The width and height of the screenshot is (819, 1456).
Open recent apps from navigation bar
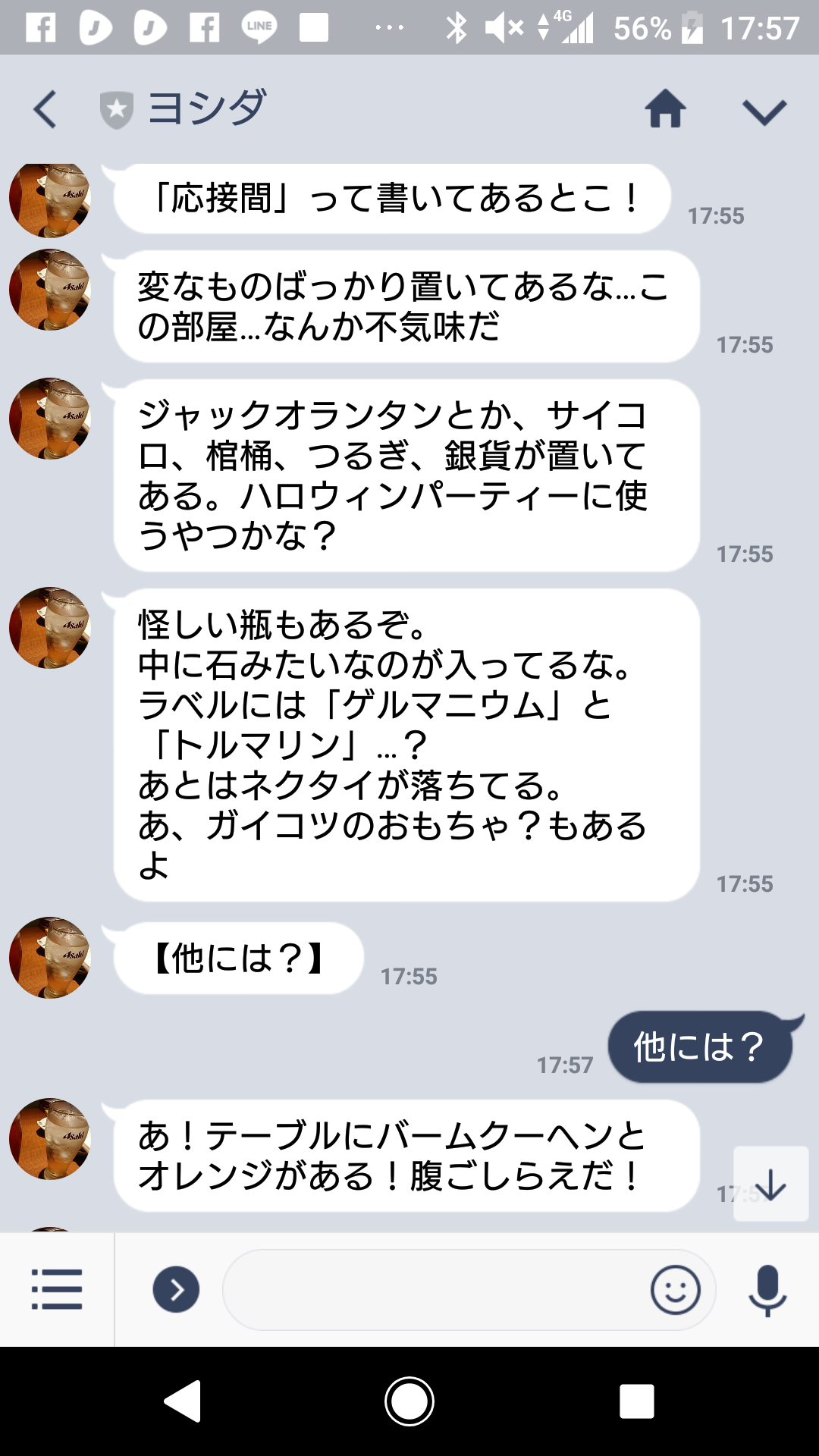pos(636,1401)
